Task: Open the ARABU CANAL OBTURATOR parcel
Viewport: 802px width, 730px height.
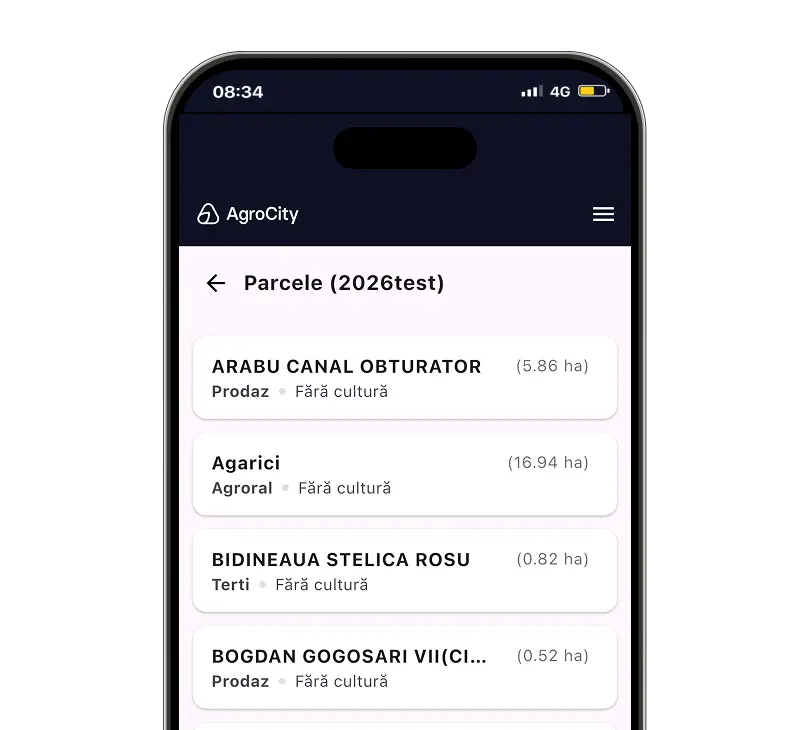Action: [404, 378]
